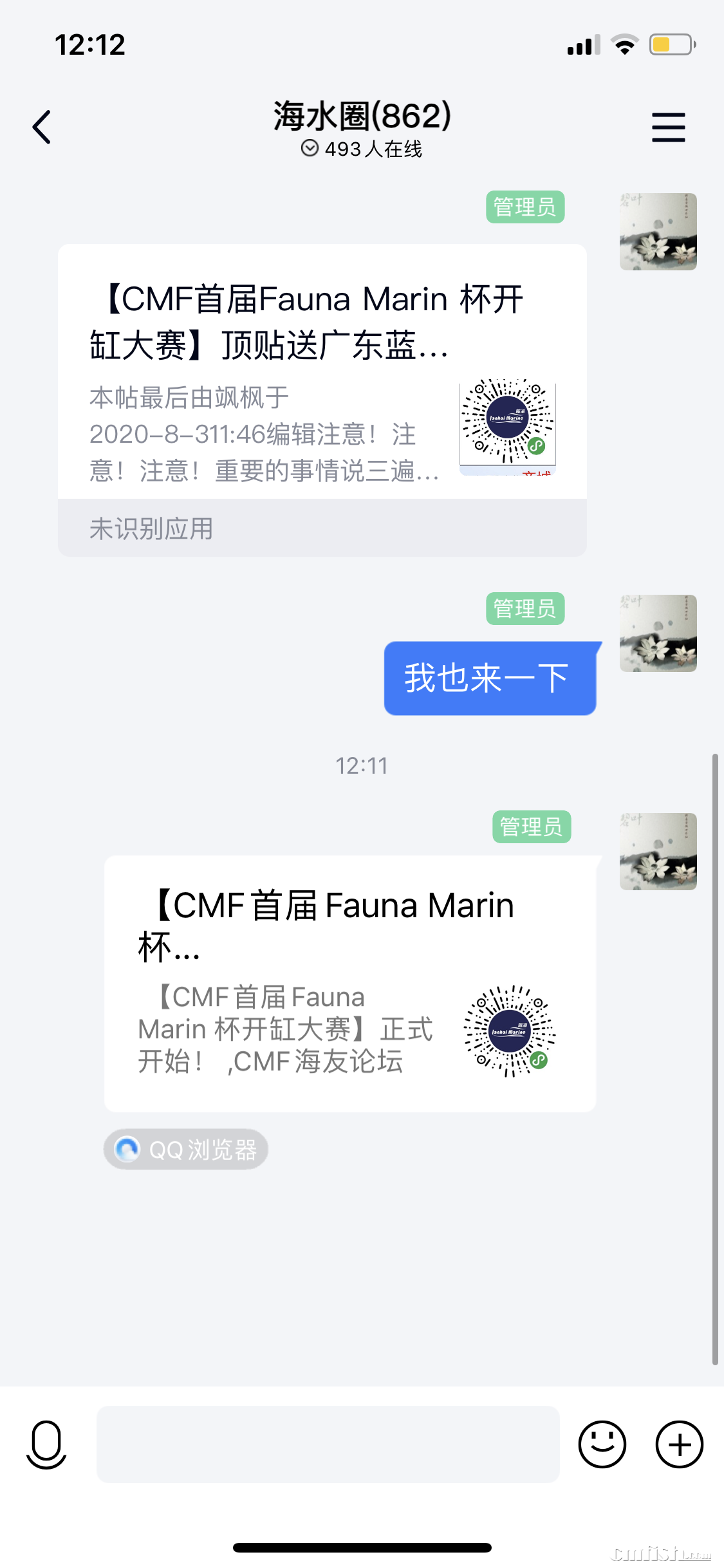View the sender's avatar above 我也来一下

658,633
